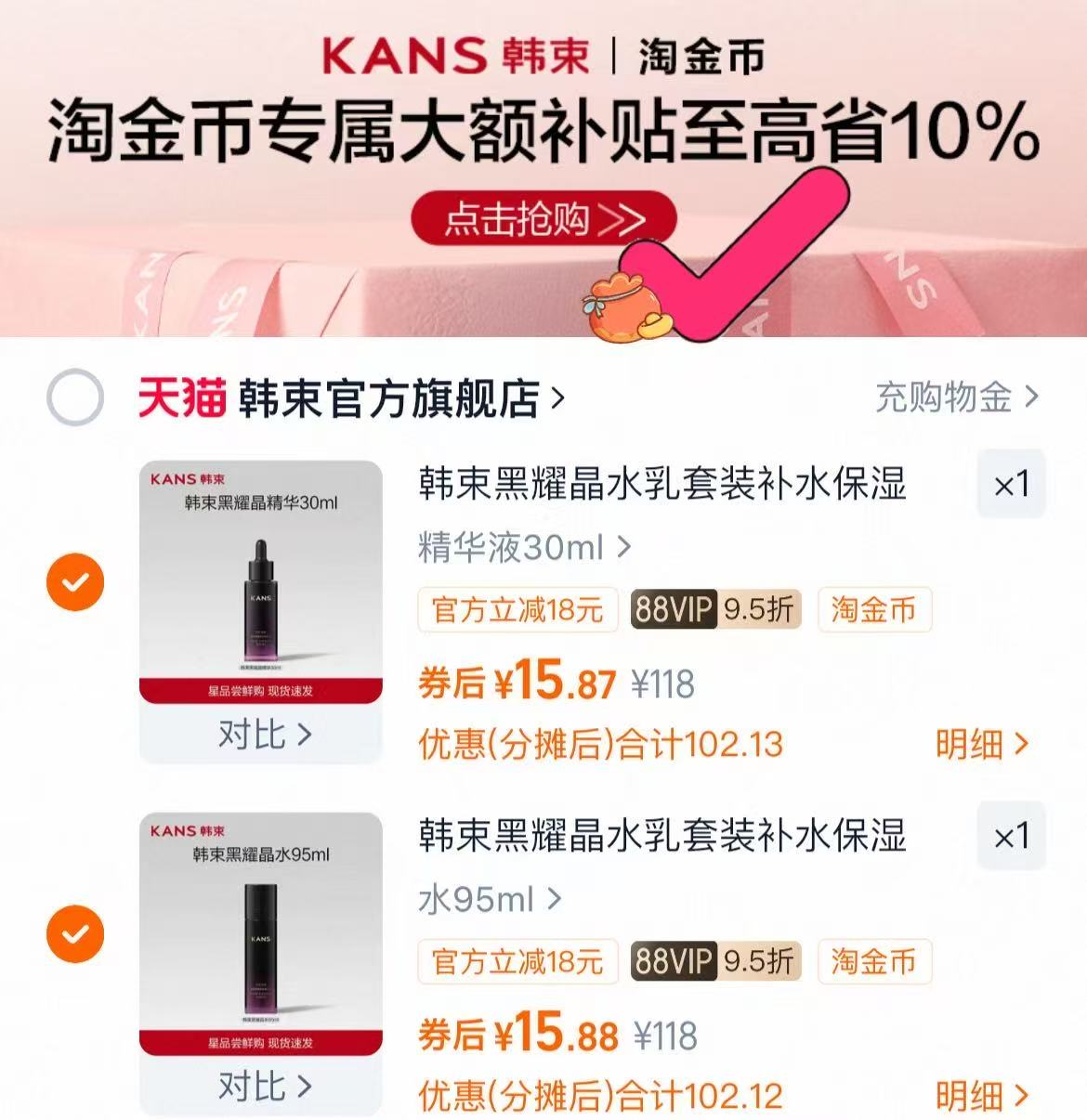Tap 对比 under the 精华30ml product
Screen dimensions: 1087x1120
pos(262,735)
